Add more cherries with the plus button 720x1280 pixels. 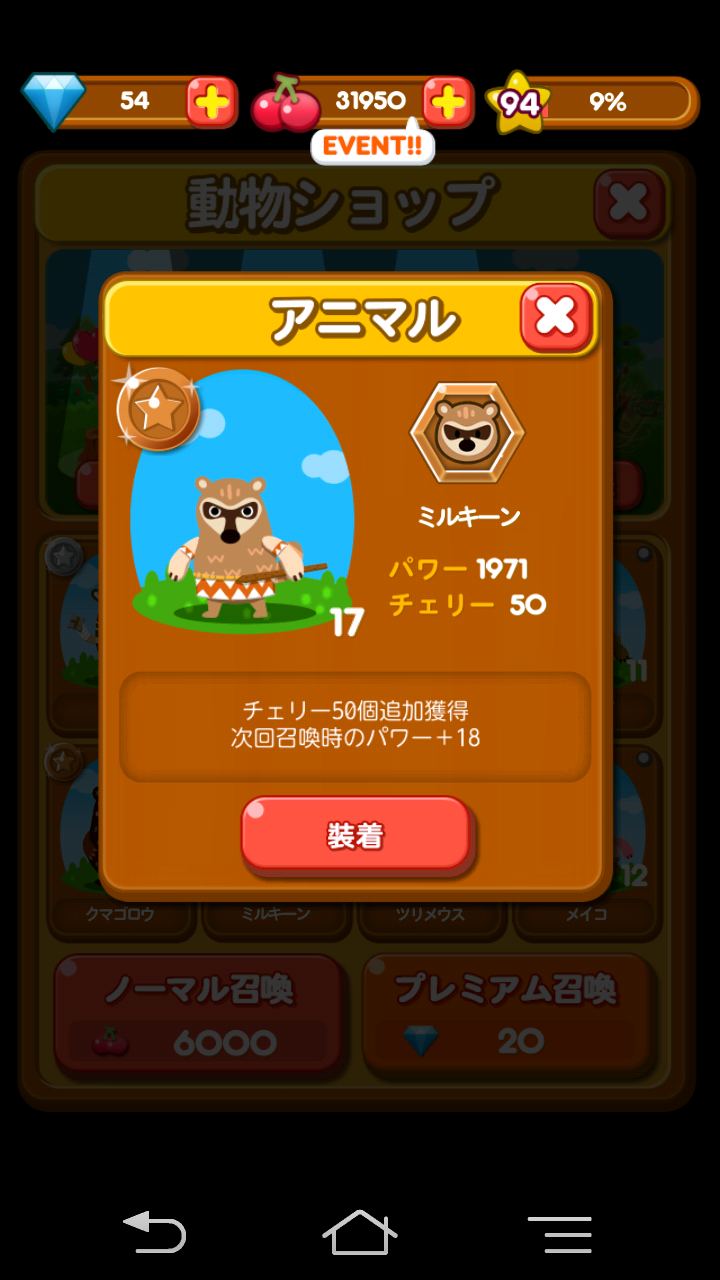pyautogui.click(x=448, y=102)
